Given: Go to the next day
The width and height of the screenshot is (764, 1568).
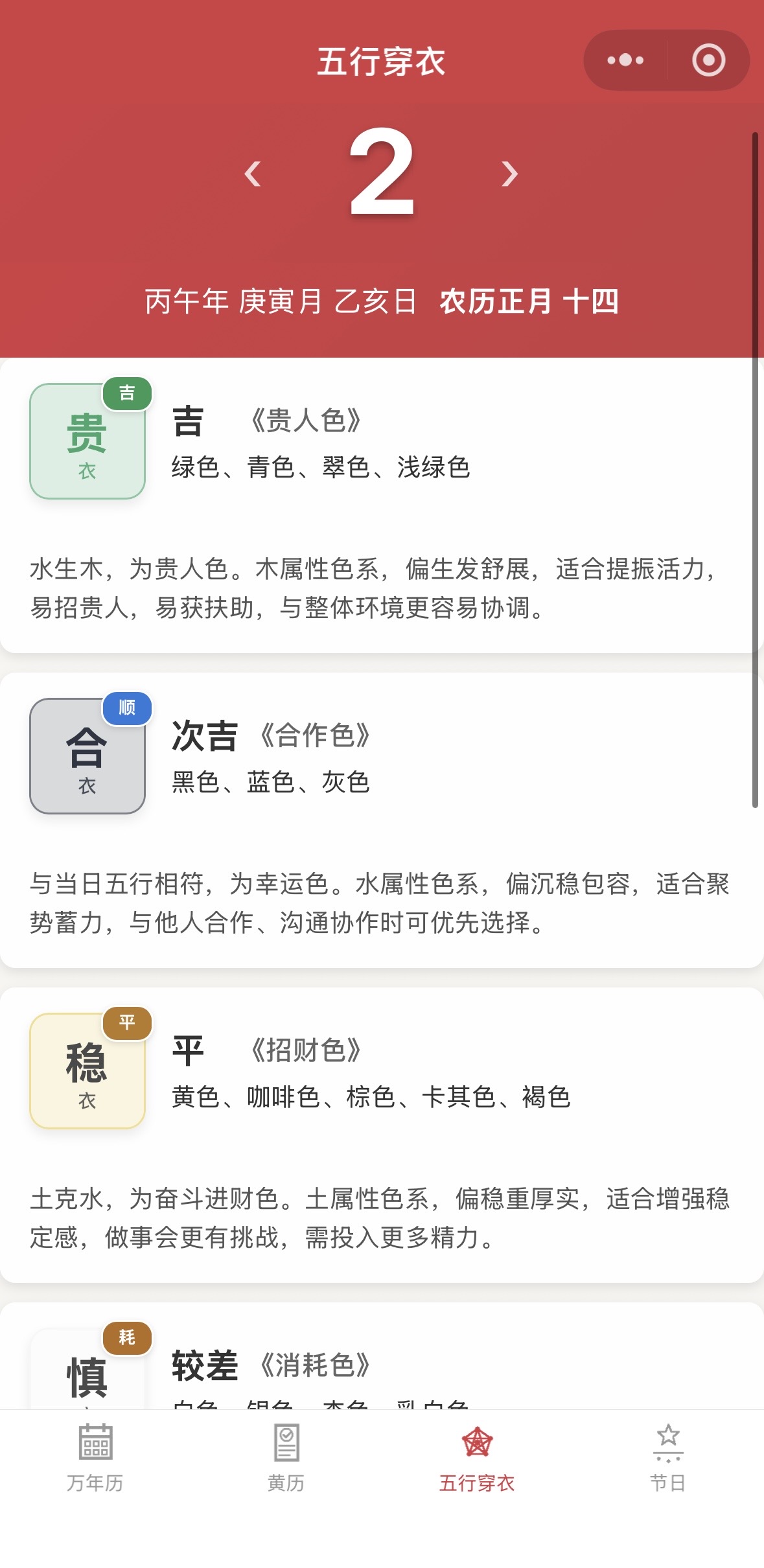Looking at the screenshot, I should click(x=510, y=174).
